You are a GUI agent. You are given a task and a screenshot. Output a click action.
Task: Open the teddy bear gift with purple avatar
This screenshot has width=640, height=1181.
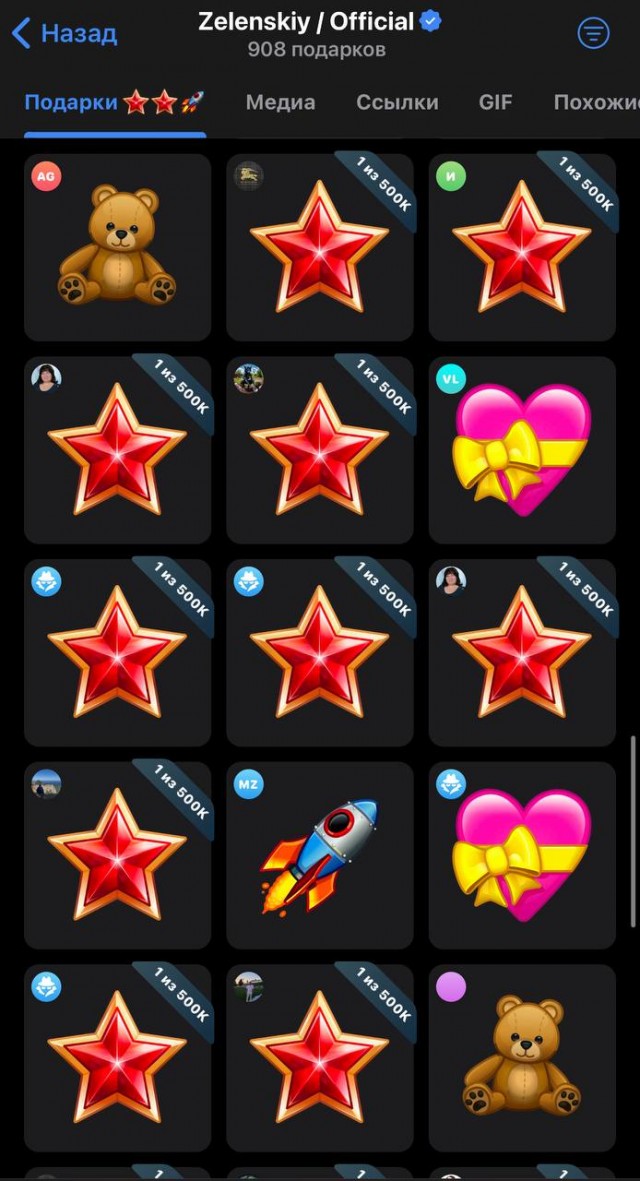tap(522, 1057)
